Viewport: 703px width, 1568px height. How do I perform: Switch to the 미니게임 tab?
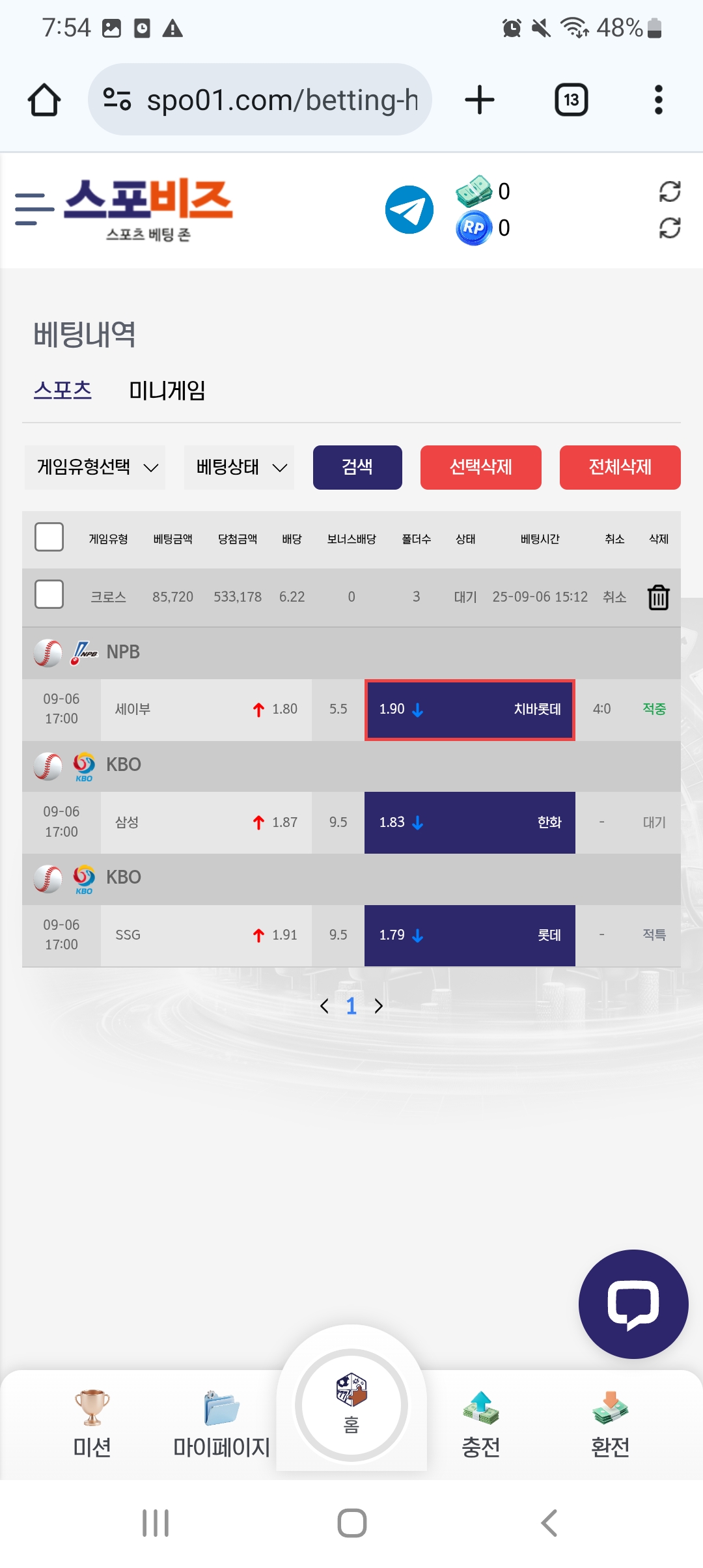click(x=167, y=391)
